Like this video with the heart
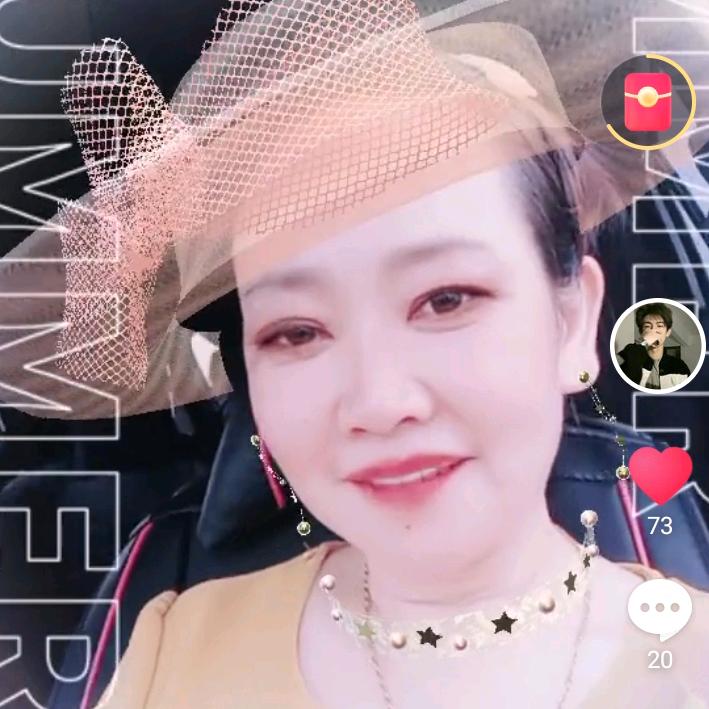This screenshot has height=709, width=709. tap(660, 475)
